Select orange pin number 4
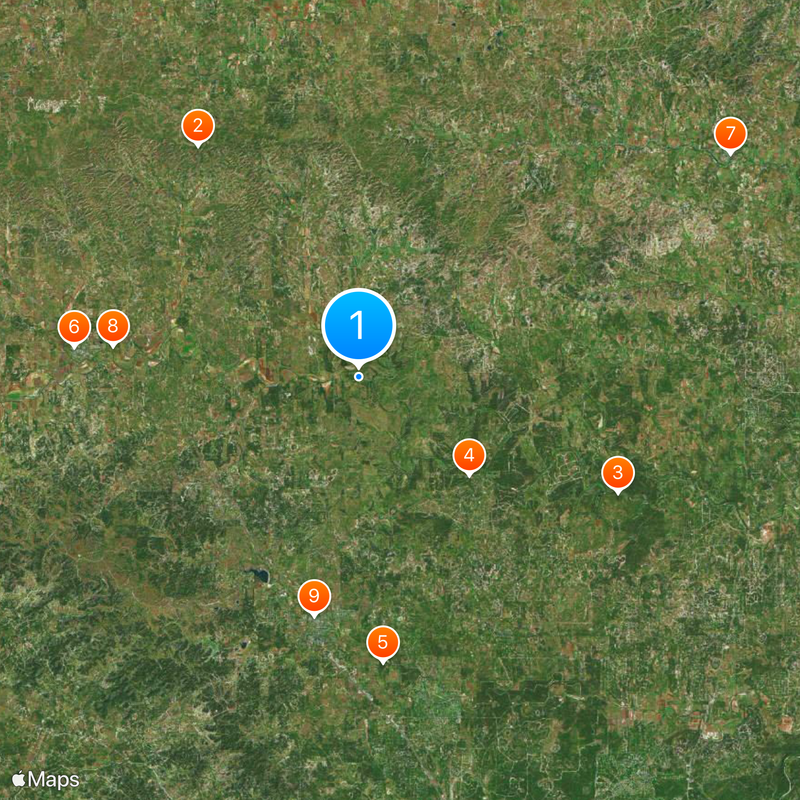Screen dimensions: 800x800 [x=469, y=455]
